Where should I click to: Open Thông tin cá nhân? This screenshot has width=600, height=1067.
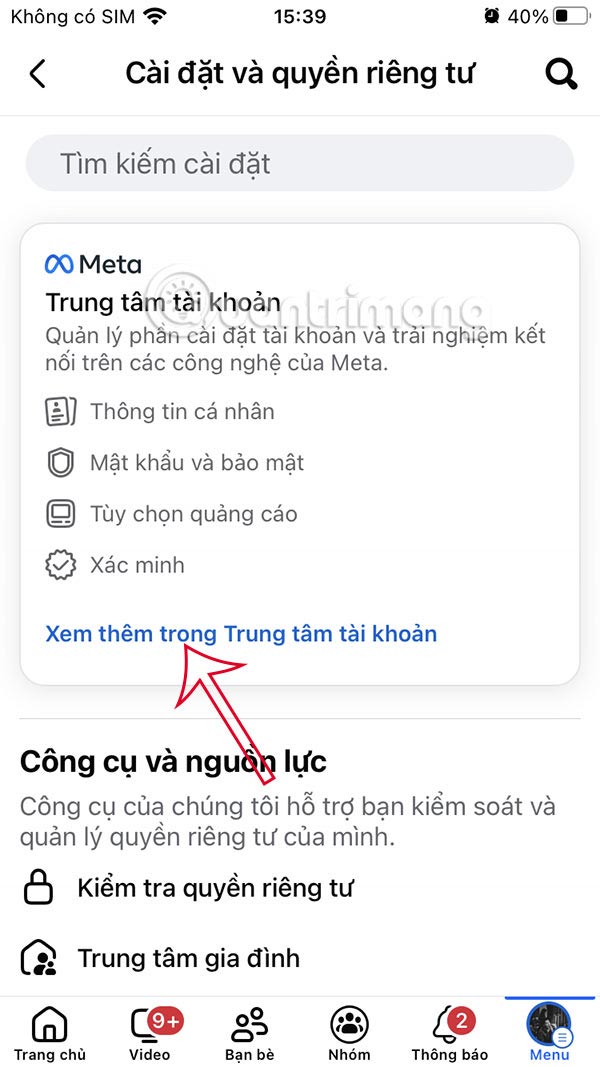pyautogui.click(x=181, y=411)
